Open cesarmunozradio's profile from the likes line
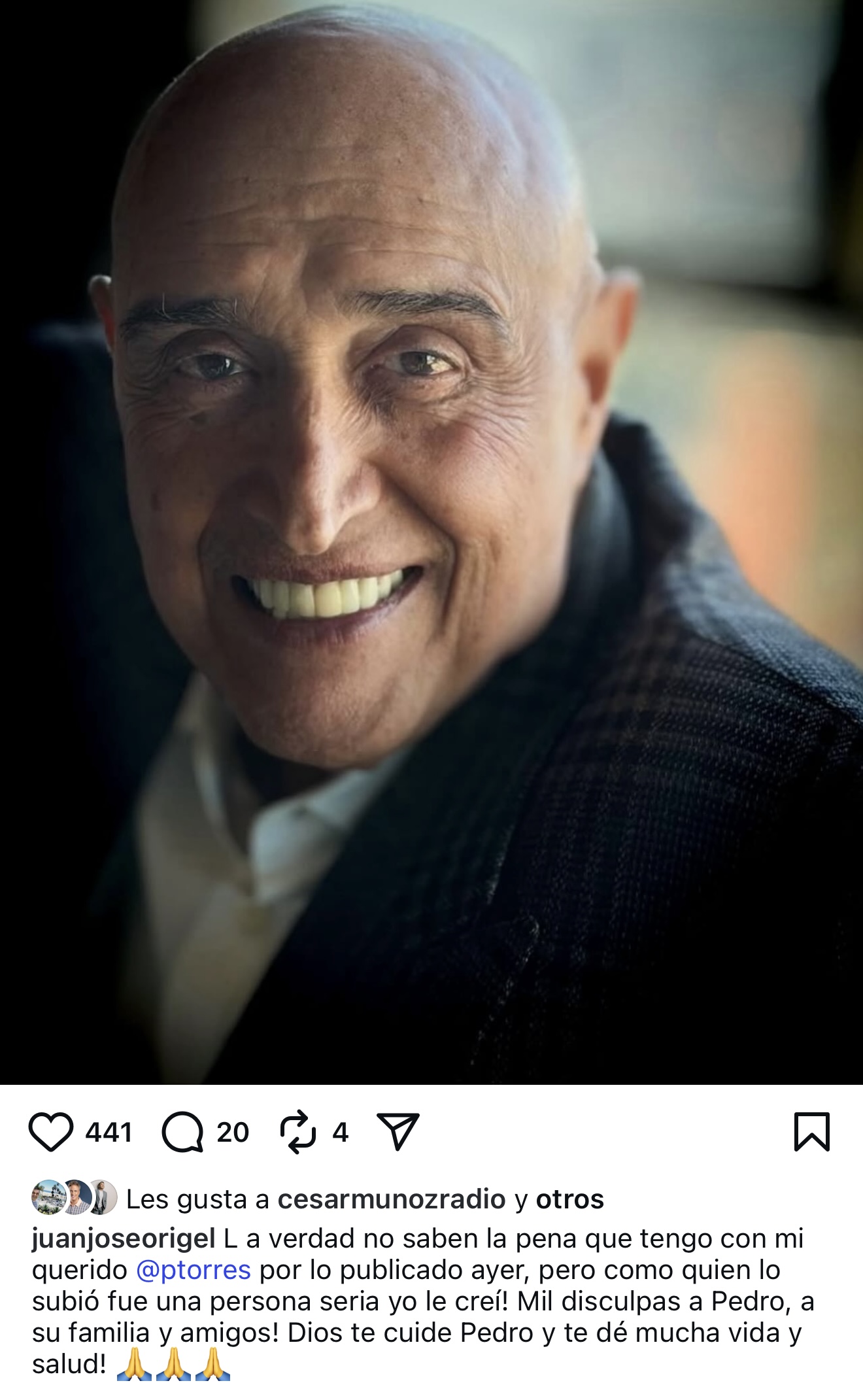Screen dimensions: 863x1400 click(391, 1199)
